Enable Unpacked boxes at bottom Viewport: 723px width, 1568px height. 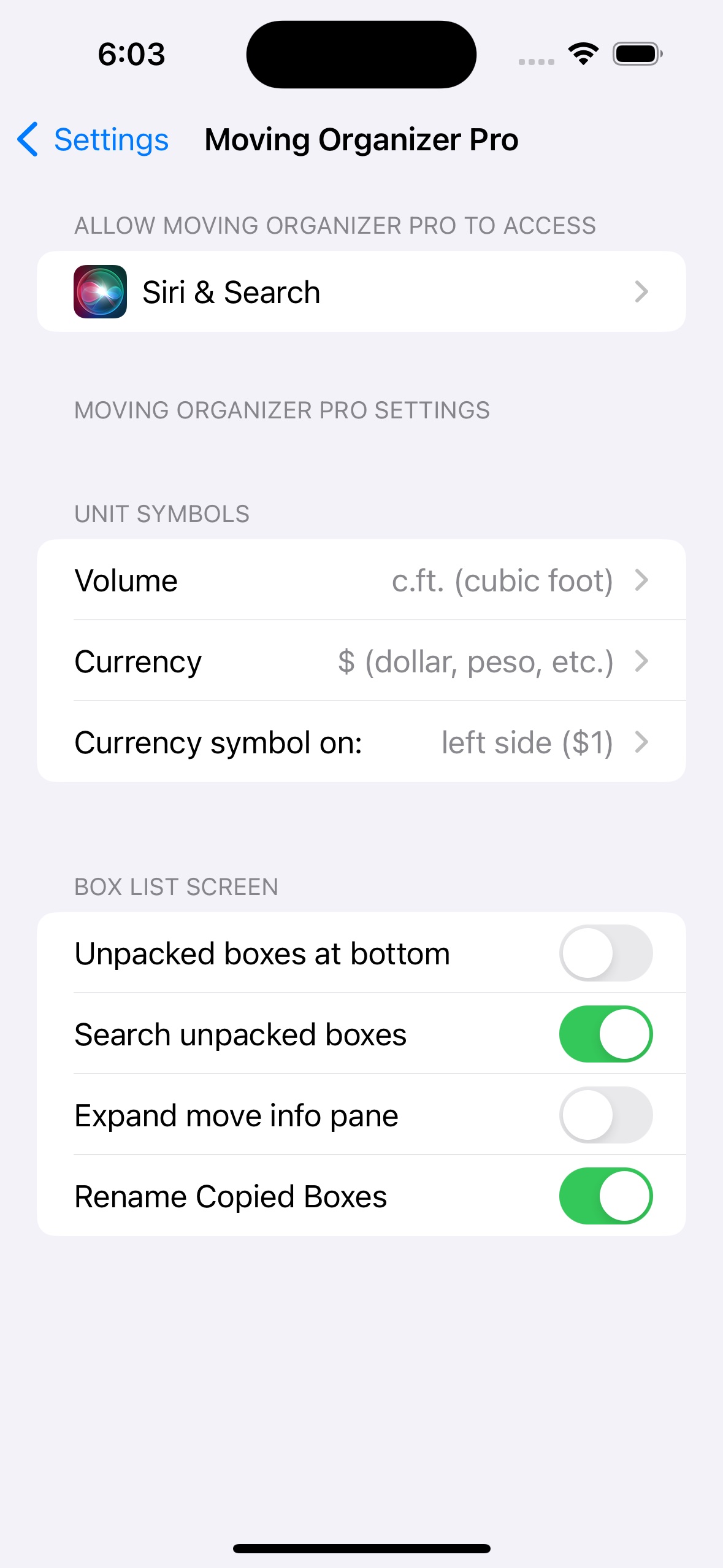coord(605,953)
